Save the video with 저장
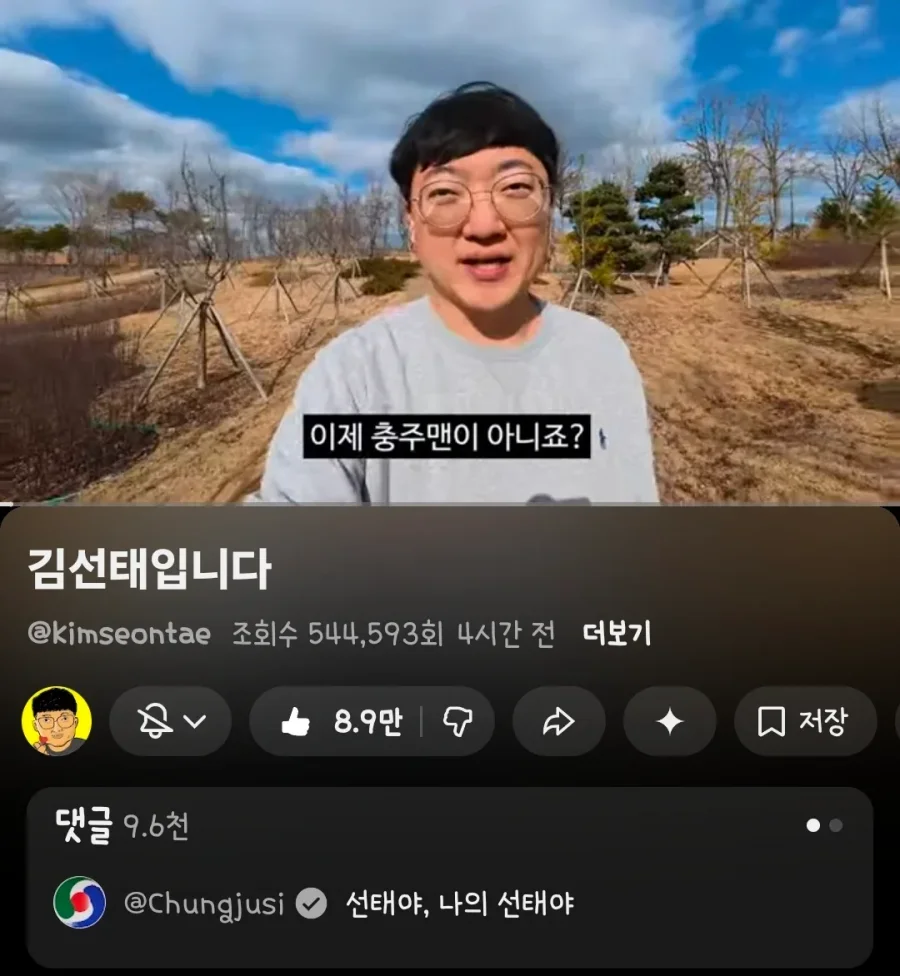Image resolution: width=900 pixels, height=976 pixels. click(x=804, y=721)
